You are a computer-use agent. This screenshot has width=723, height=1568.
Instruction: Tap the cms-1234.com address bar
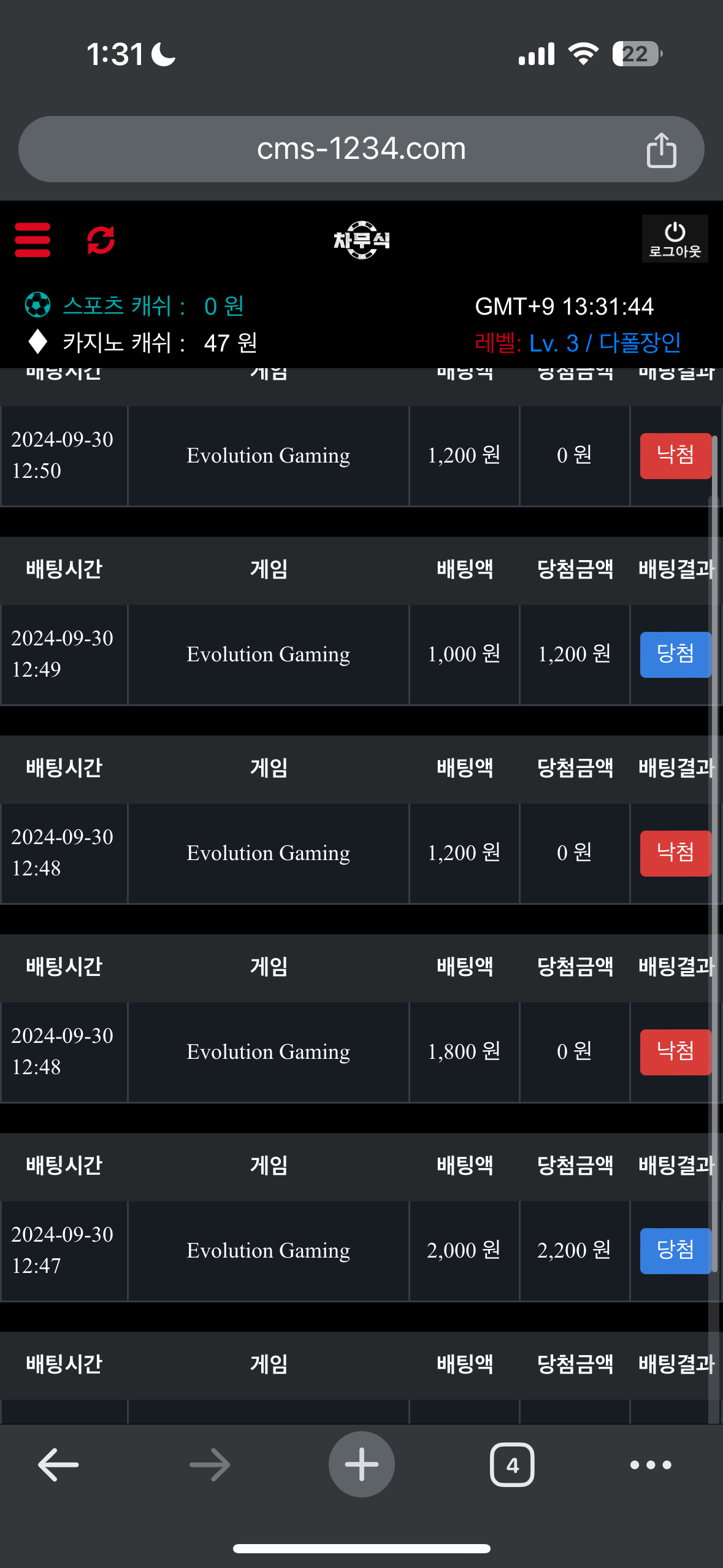pyautogui.click(x=361, y=149)
